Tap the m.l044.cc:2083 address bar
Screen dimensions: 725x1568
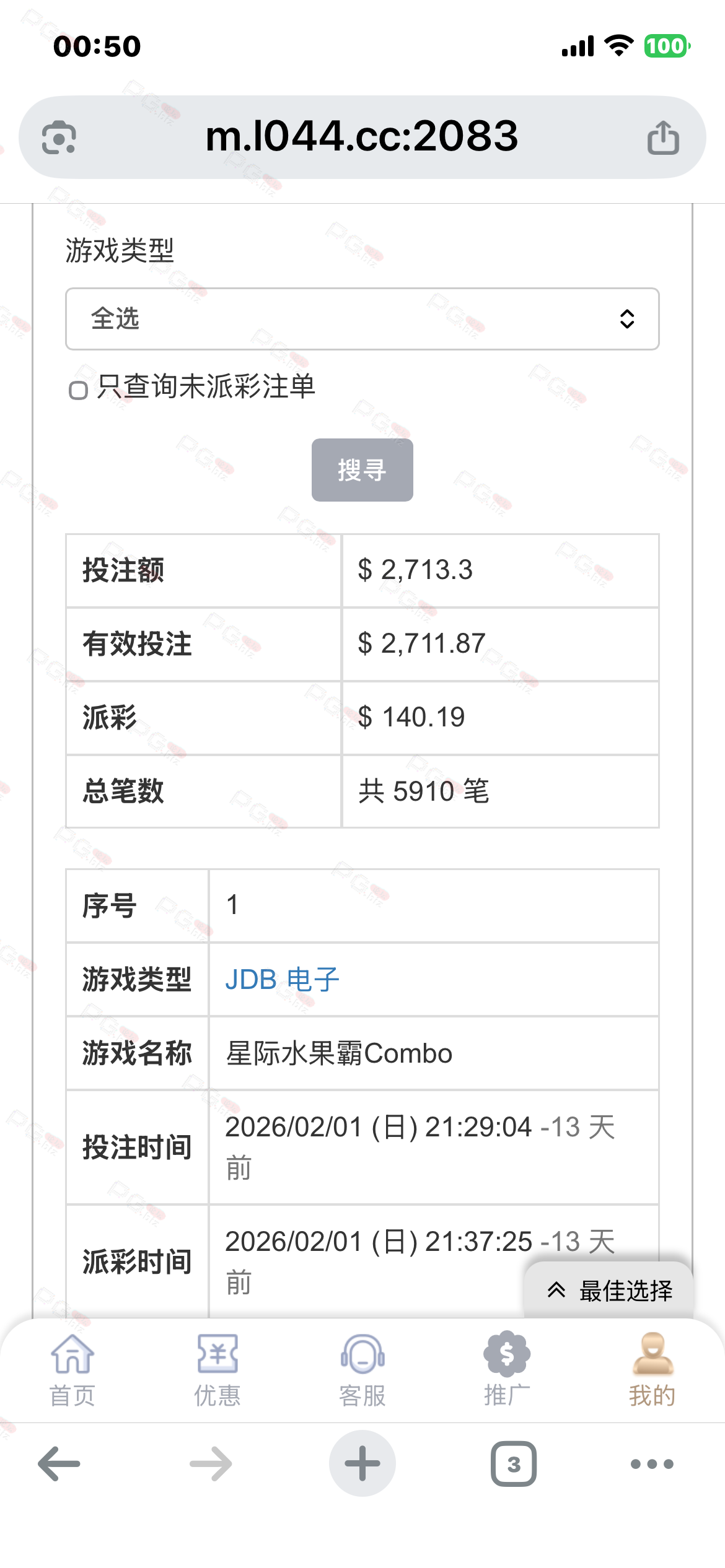click(x=362, y=137)
